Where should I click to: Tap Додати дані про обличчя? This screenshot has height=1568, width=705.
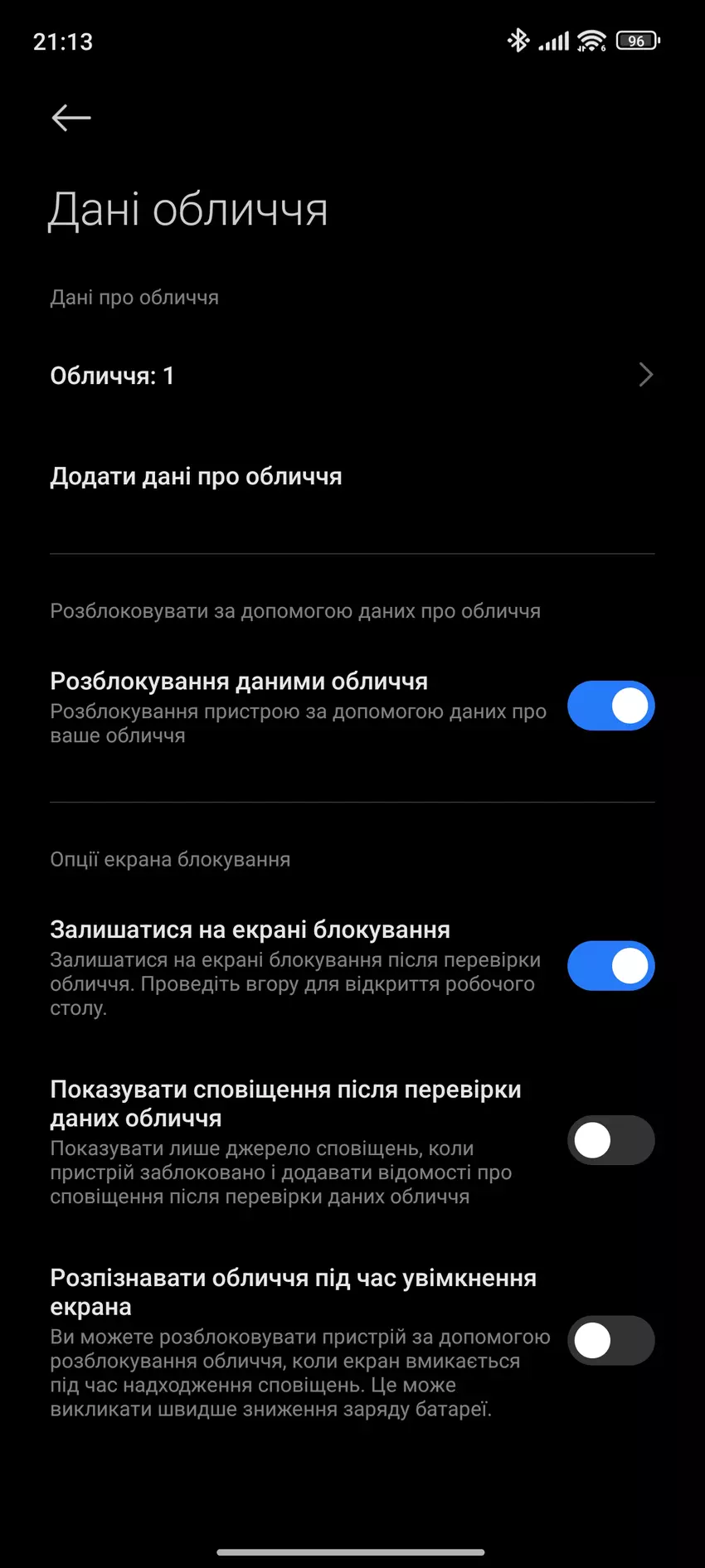[197, 477]
